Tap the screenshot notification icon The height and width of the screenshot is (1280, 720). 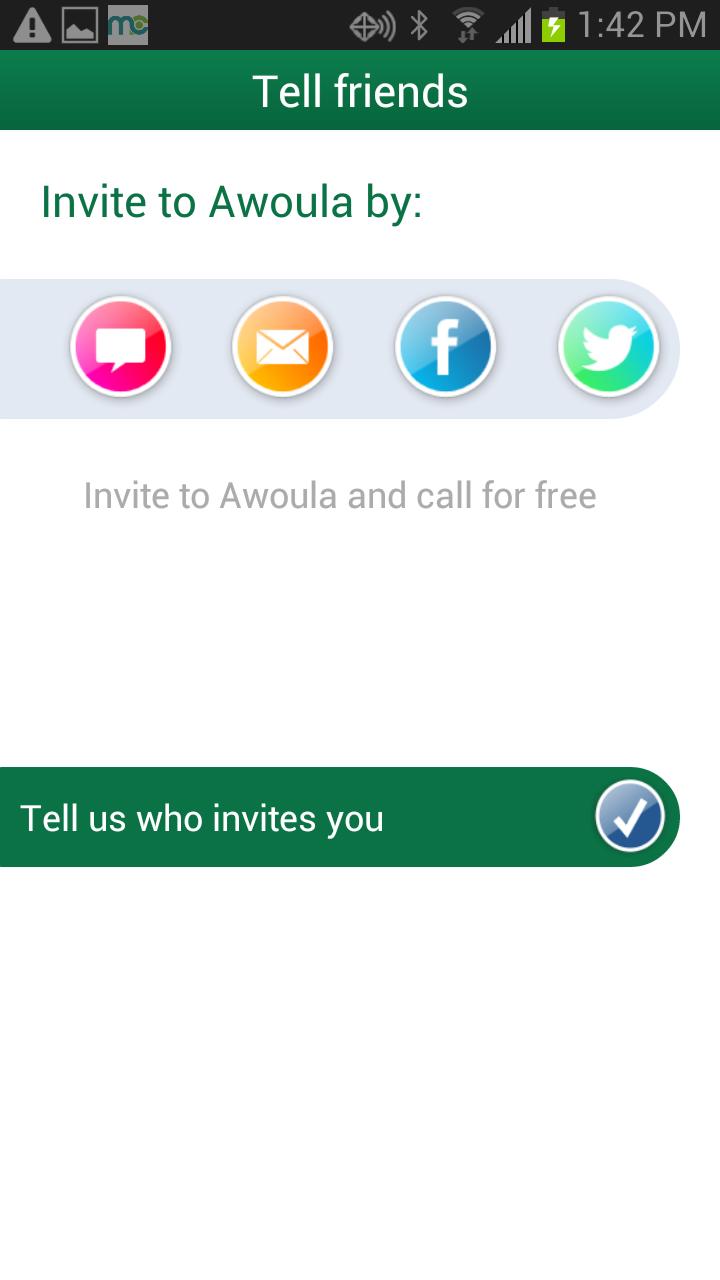point(80,23)
